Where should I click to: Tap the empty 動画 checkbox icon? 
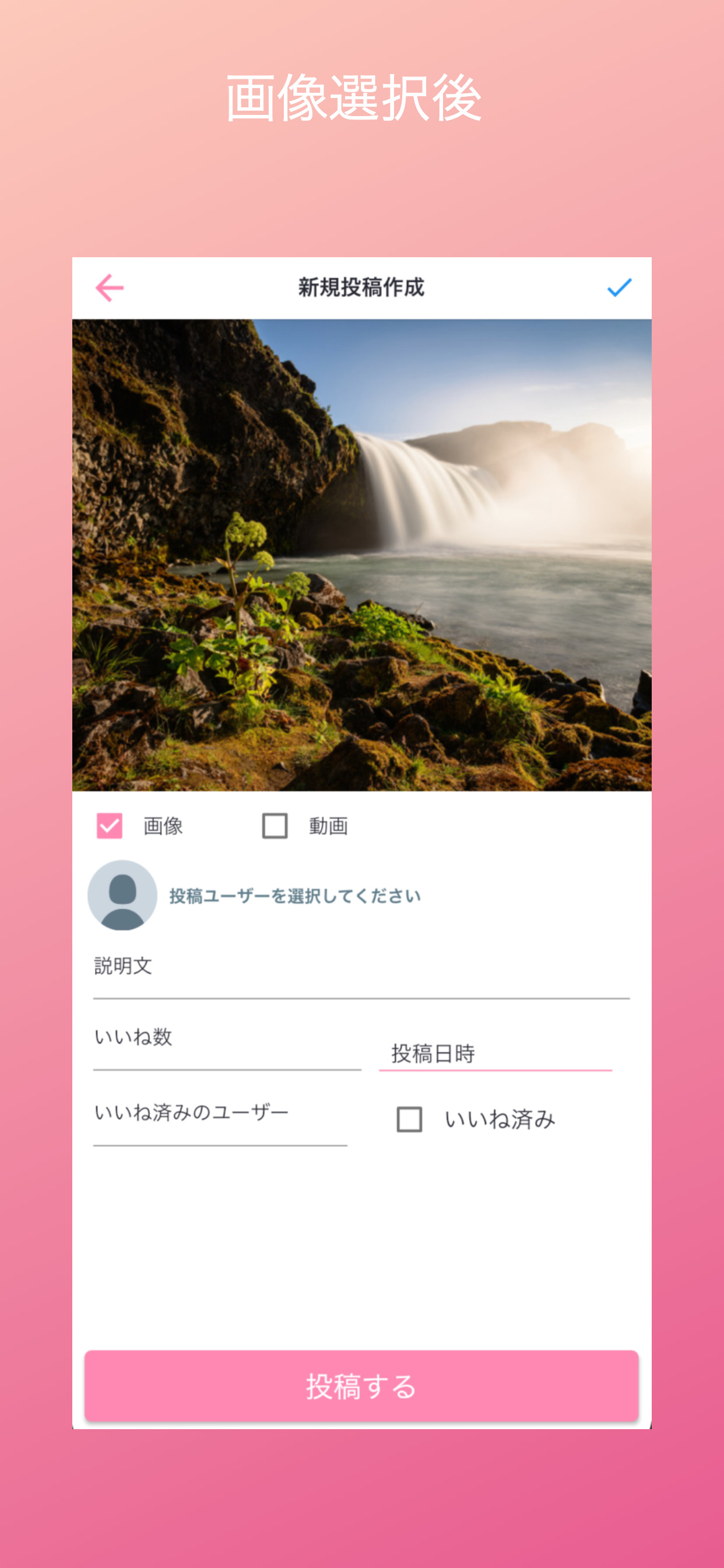point(275,826)
